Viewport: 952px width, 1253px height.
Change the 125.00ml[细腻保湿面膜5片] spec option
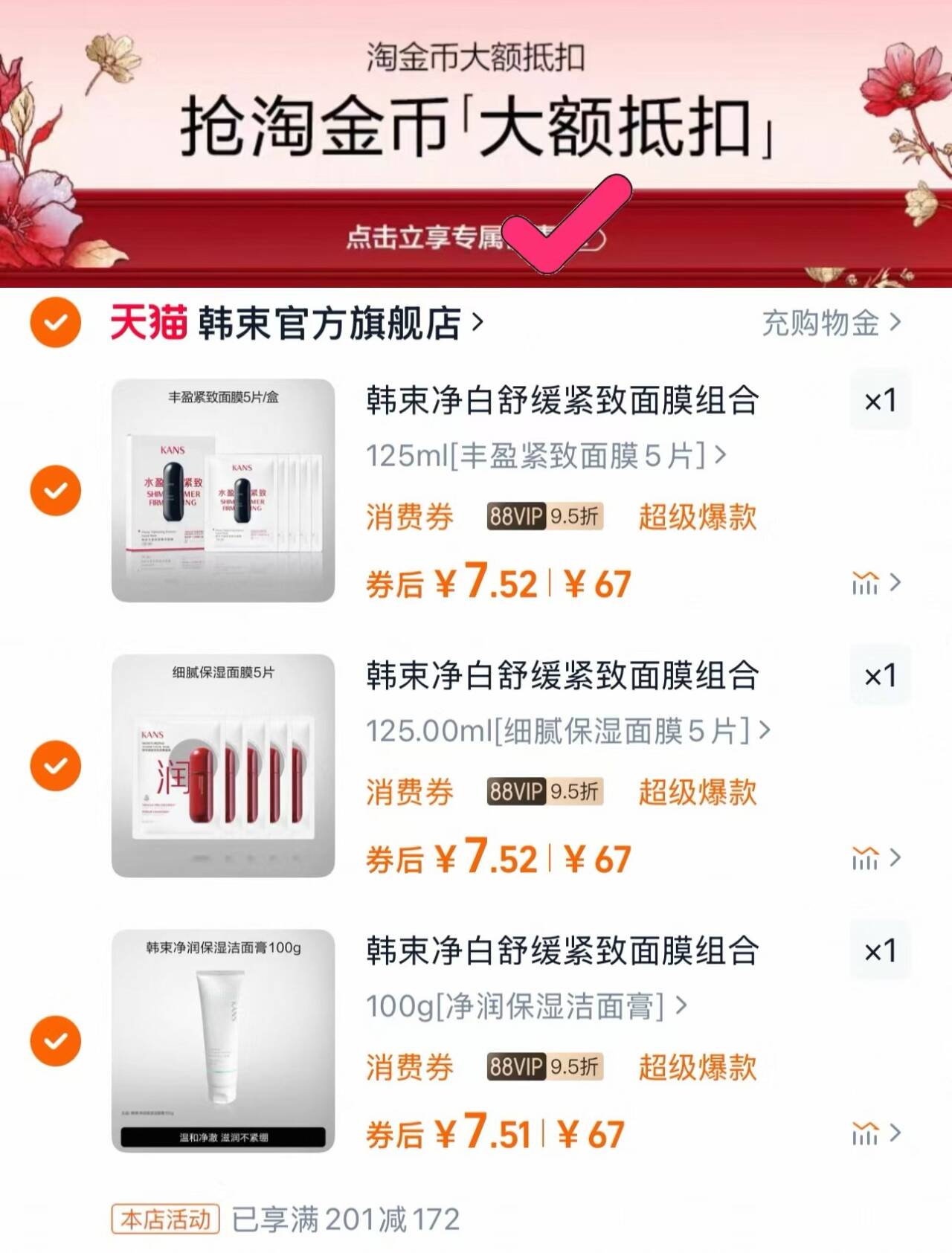[567, 731]
